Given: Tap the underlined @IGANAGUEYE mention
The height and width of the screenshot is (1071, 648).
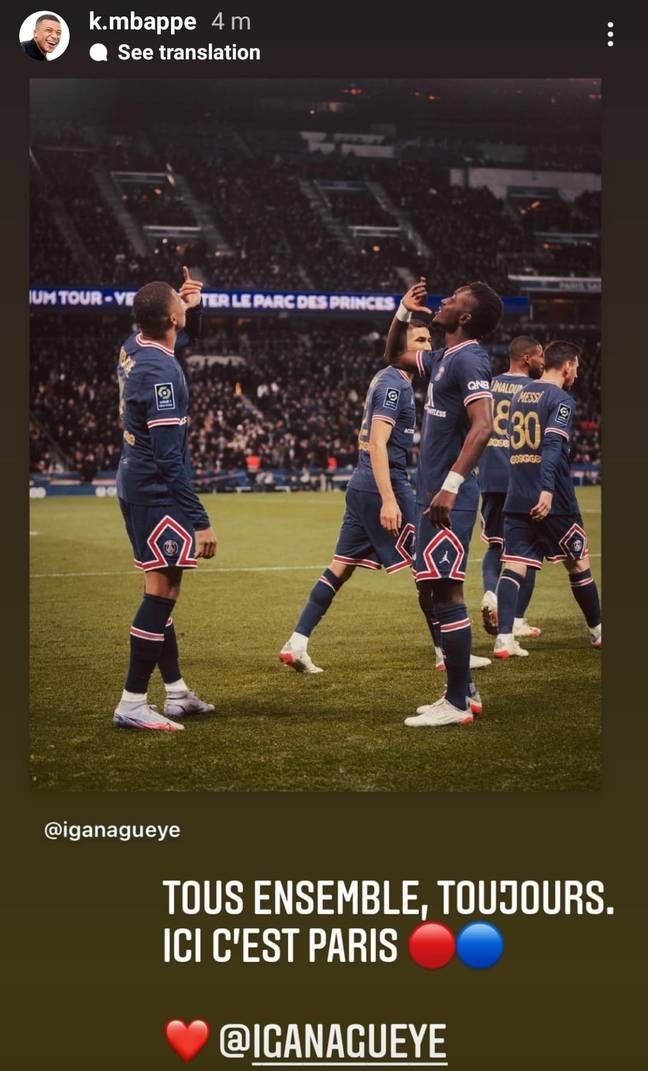Looking at the screenshot, I should coord(333,1040).
